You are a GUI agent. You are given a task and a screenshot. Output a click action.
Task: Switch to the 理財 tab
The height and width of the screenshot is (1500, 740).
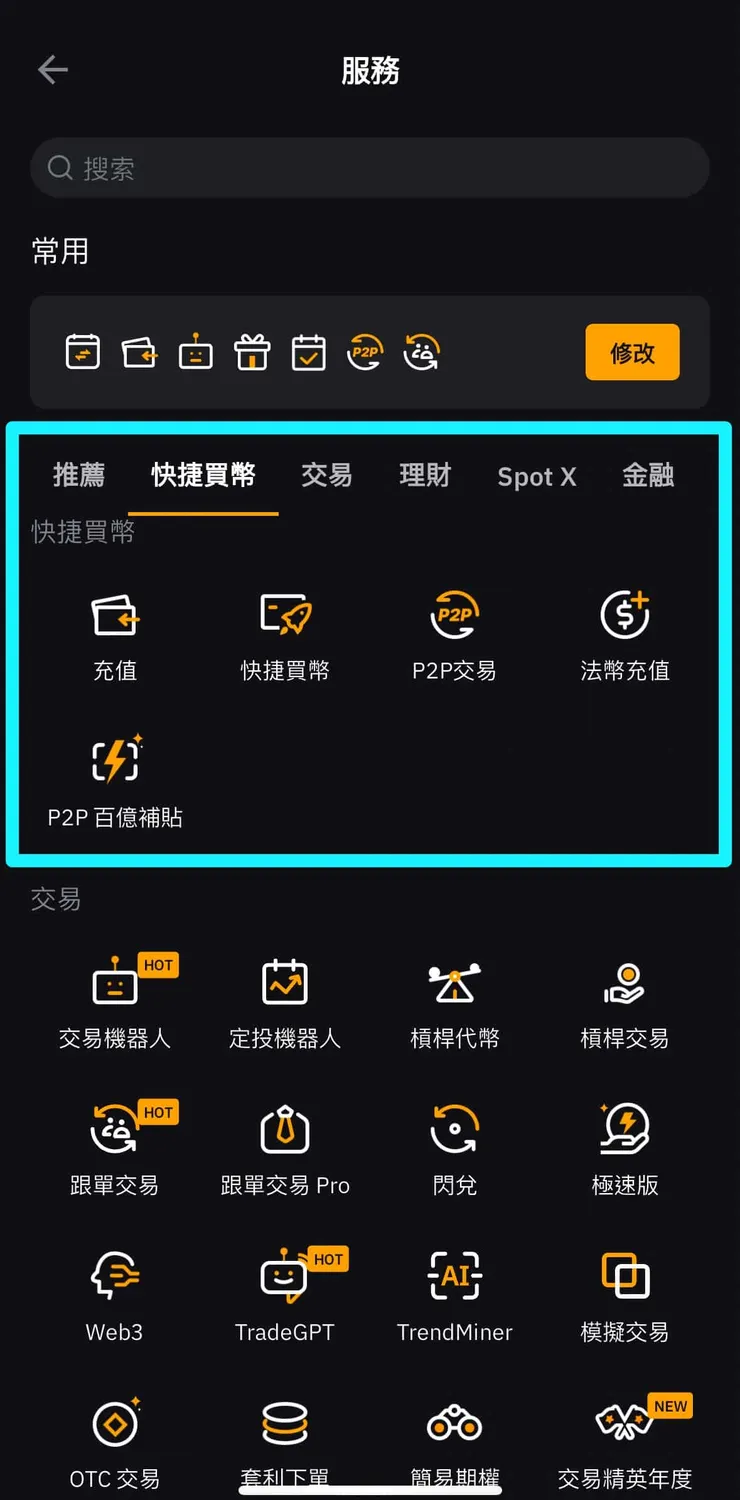(x=425, y=477)
